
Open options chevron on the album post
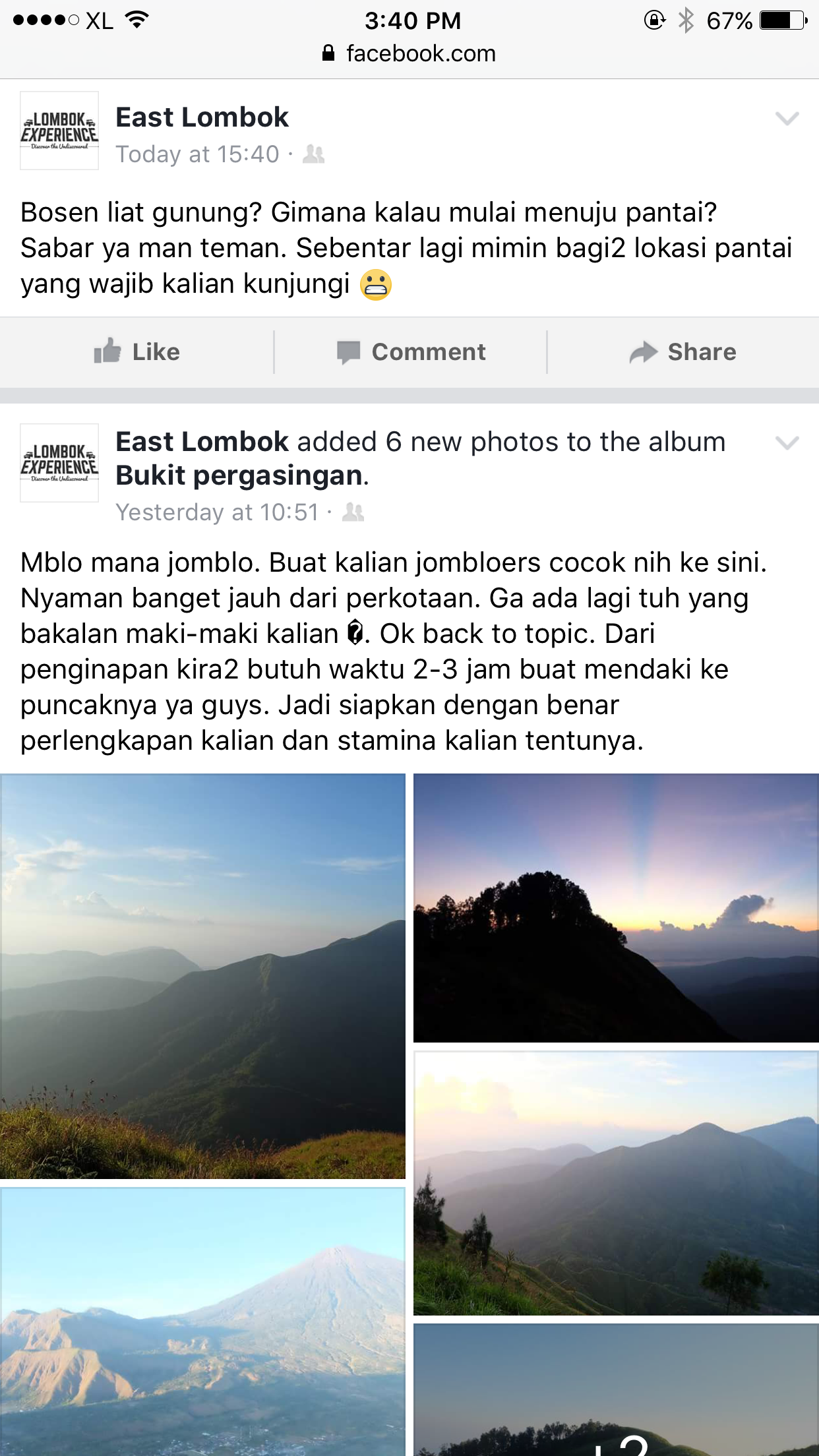(787, 443)
